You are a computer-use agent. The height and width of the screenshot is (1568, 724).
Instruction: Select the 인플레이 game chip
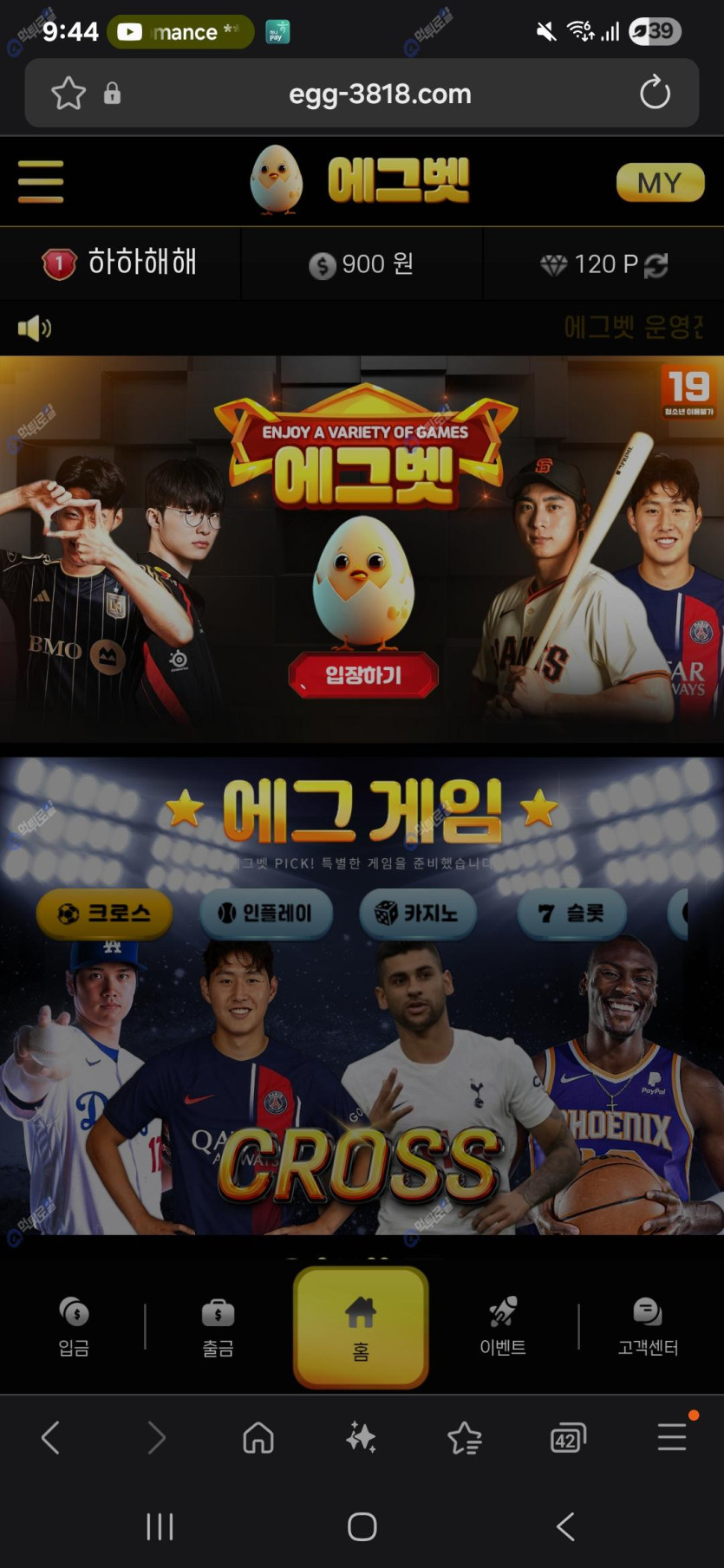click(265, 913)
